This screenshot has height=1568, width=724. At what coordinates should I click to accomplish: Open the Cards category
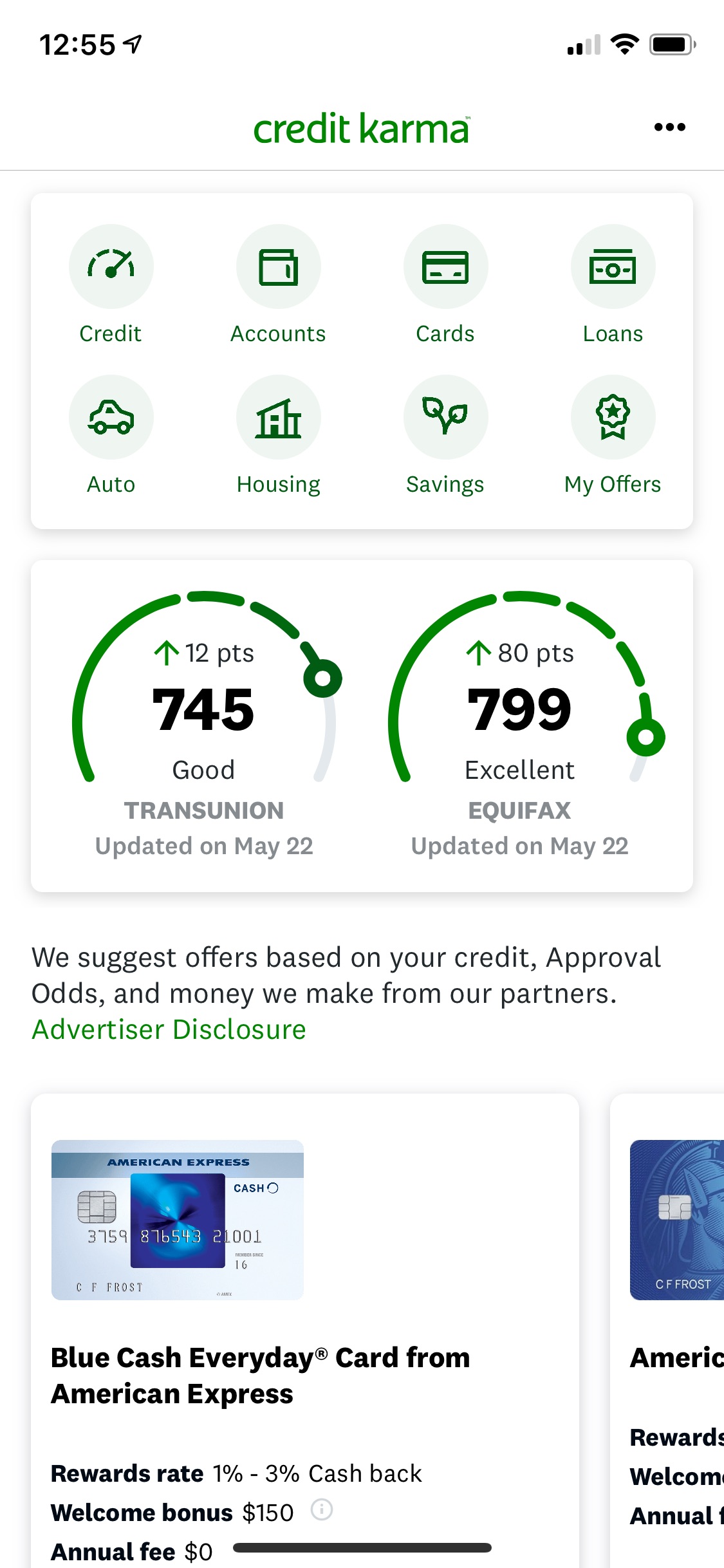click(445, 285)
